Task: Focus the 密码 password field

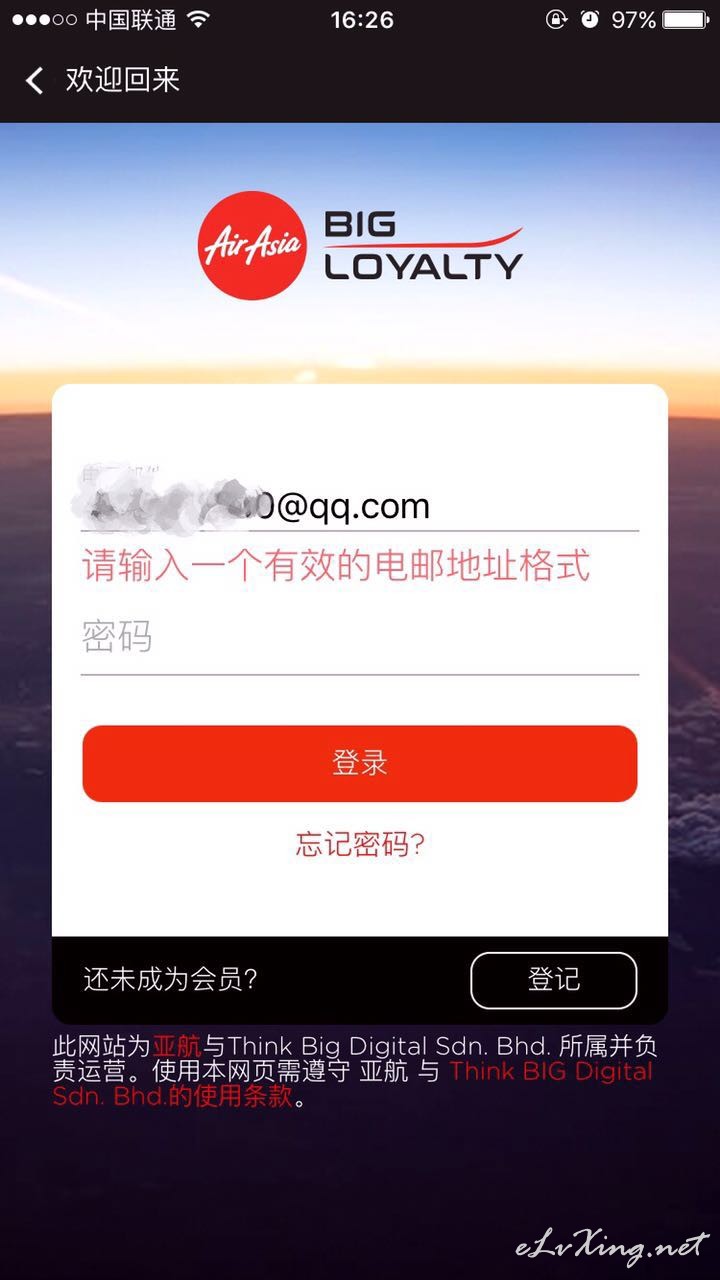Action: click(360, 638)
